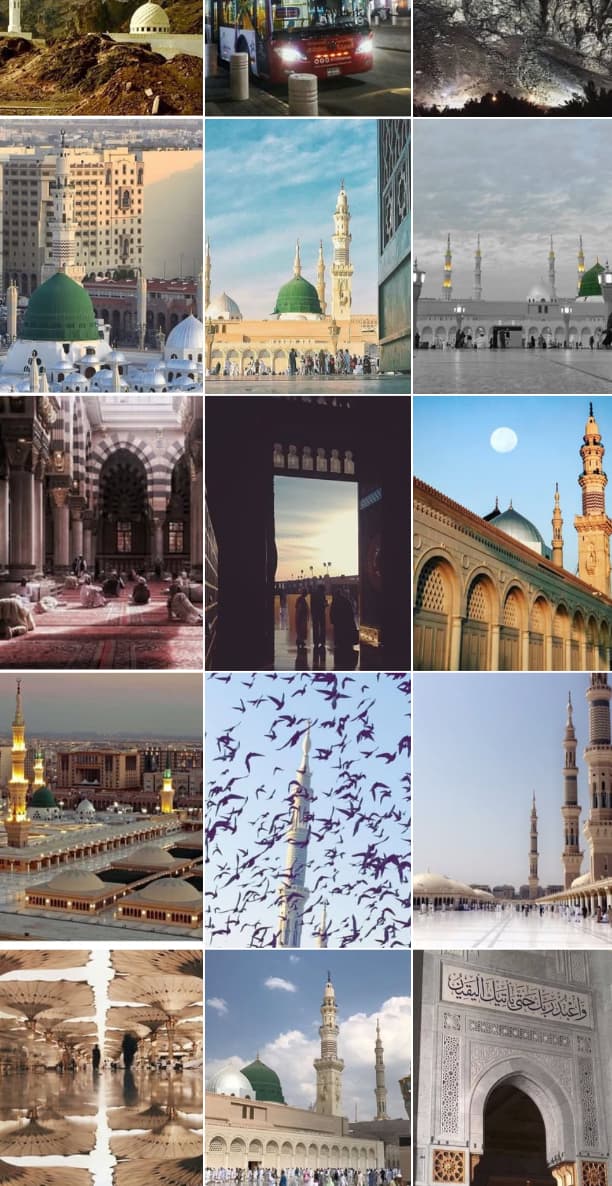The height and width of the screenshot is (1186, 612).
Task: Open the green dome photo with white clouds
Action: (308, 1068)
